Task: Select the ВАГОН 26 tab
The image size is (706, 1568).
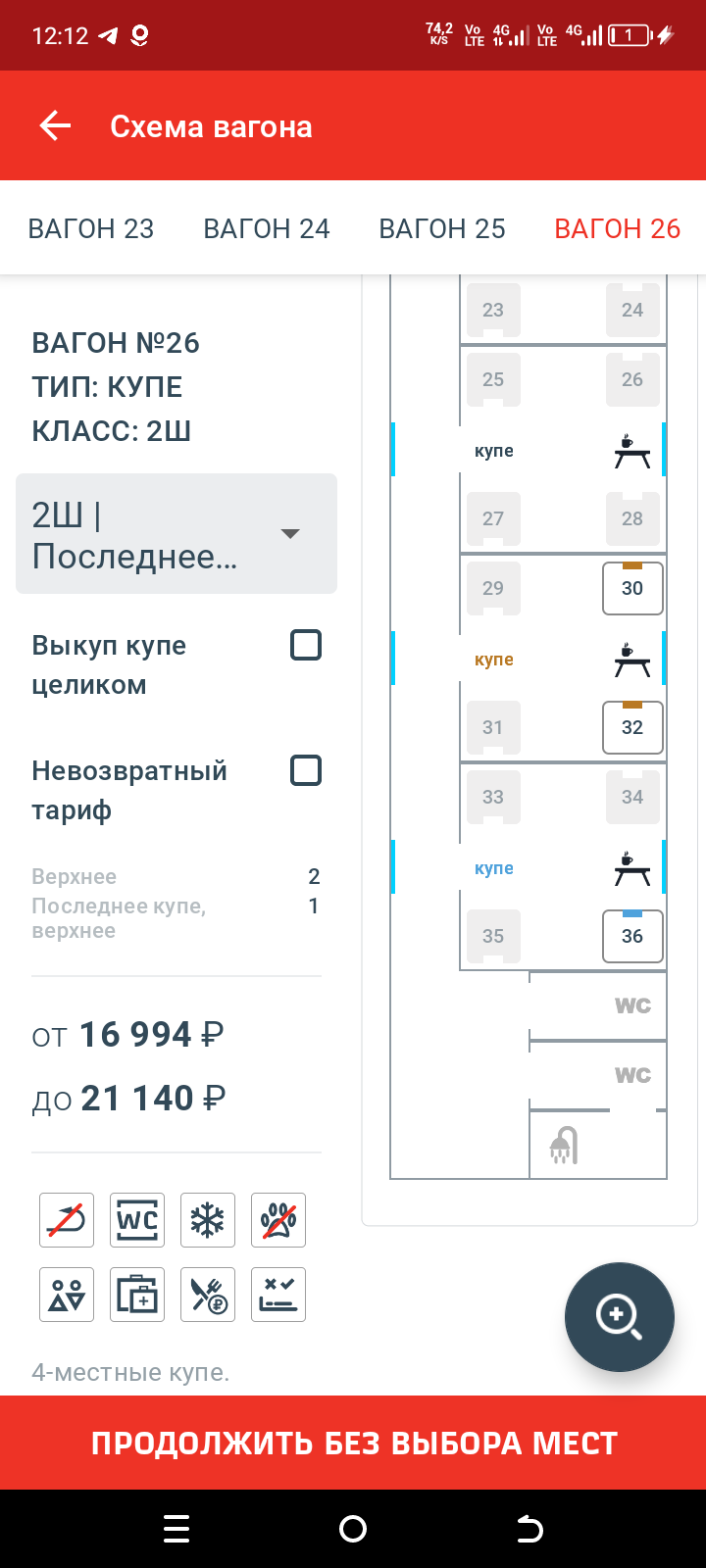Action: coord(618,228)
